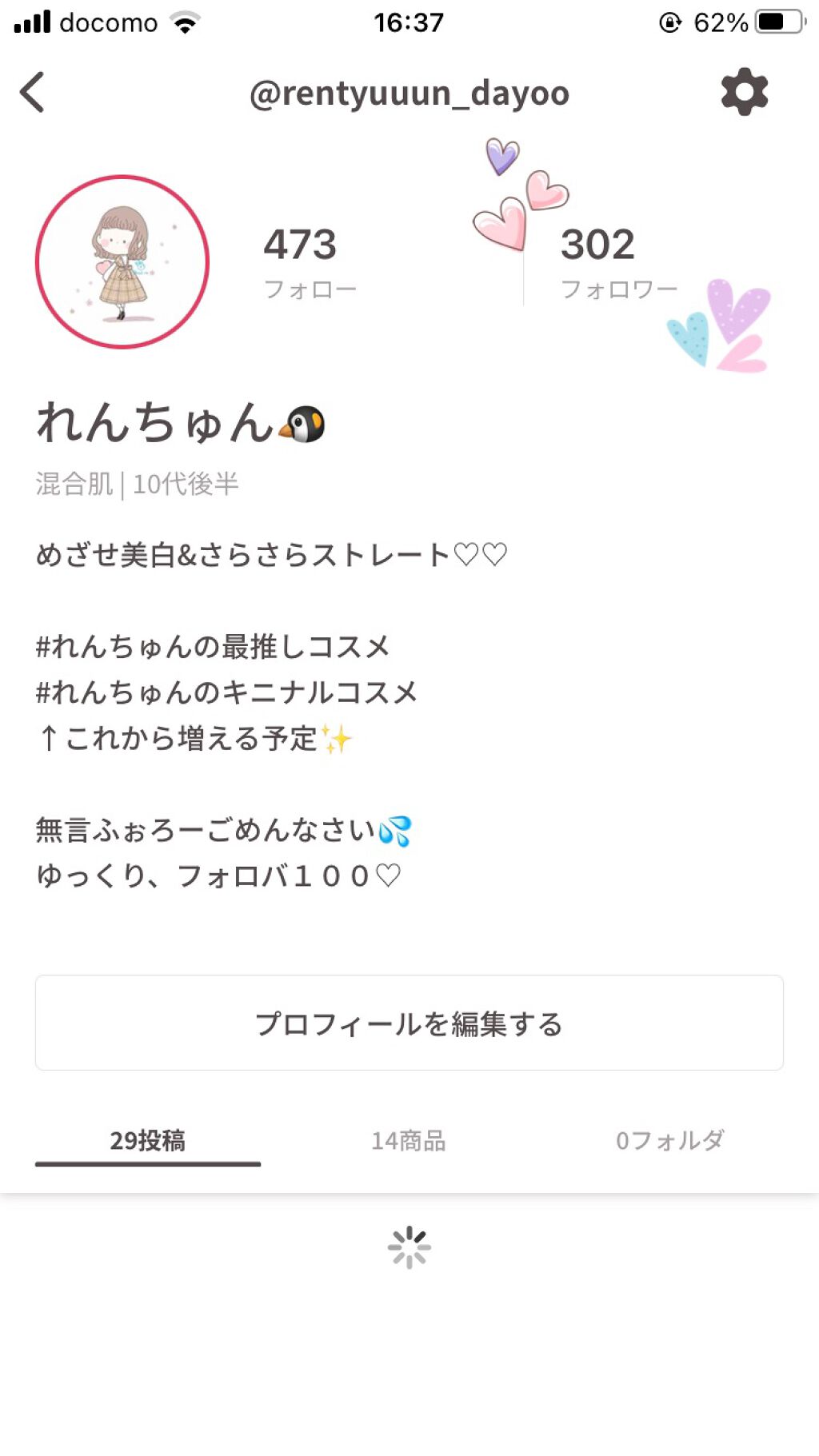The image size is (819, 1456).
Task: Tap the loading spinner below the tabs
Action: tap(409, 1247)
